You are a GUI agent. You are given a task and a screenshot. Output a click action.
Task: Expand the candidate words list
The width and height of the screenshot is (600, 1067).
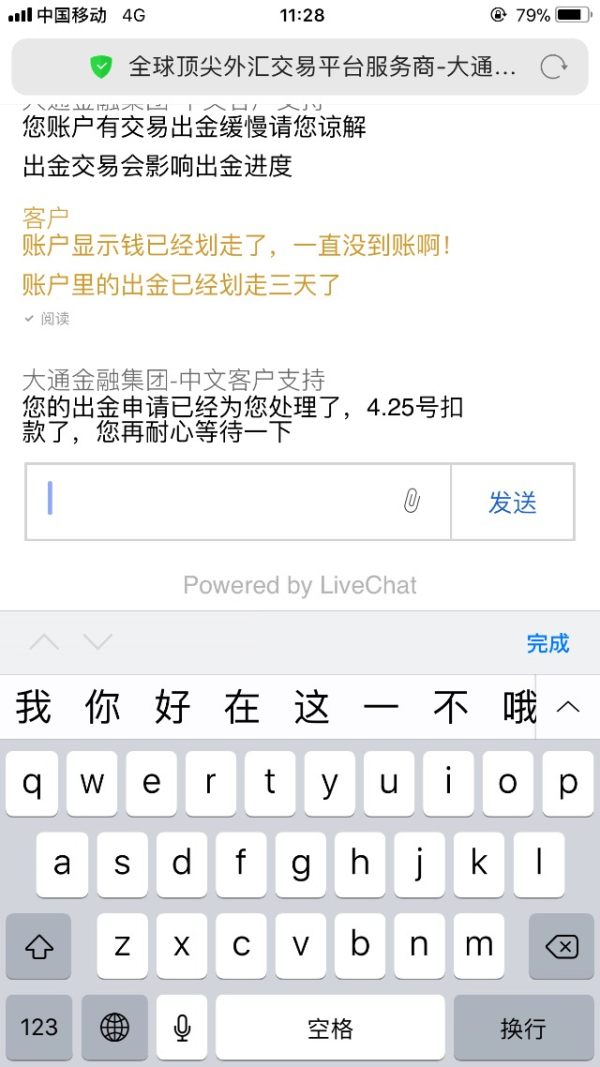point(567,707)
